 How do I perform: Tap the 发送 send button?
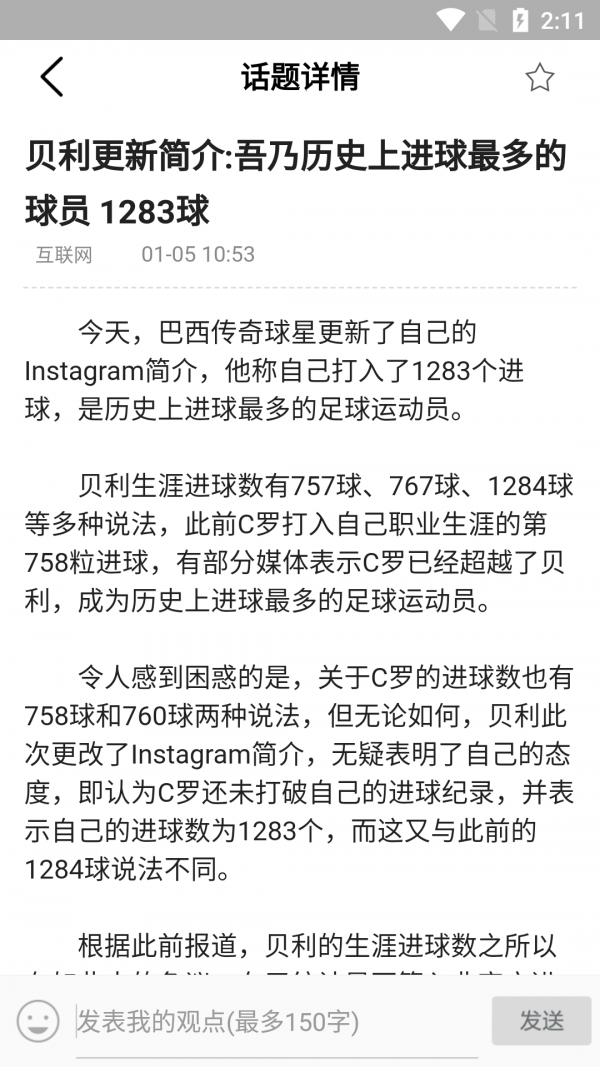(x=541, y=1021)
